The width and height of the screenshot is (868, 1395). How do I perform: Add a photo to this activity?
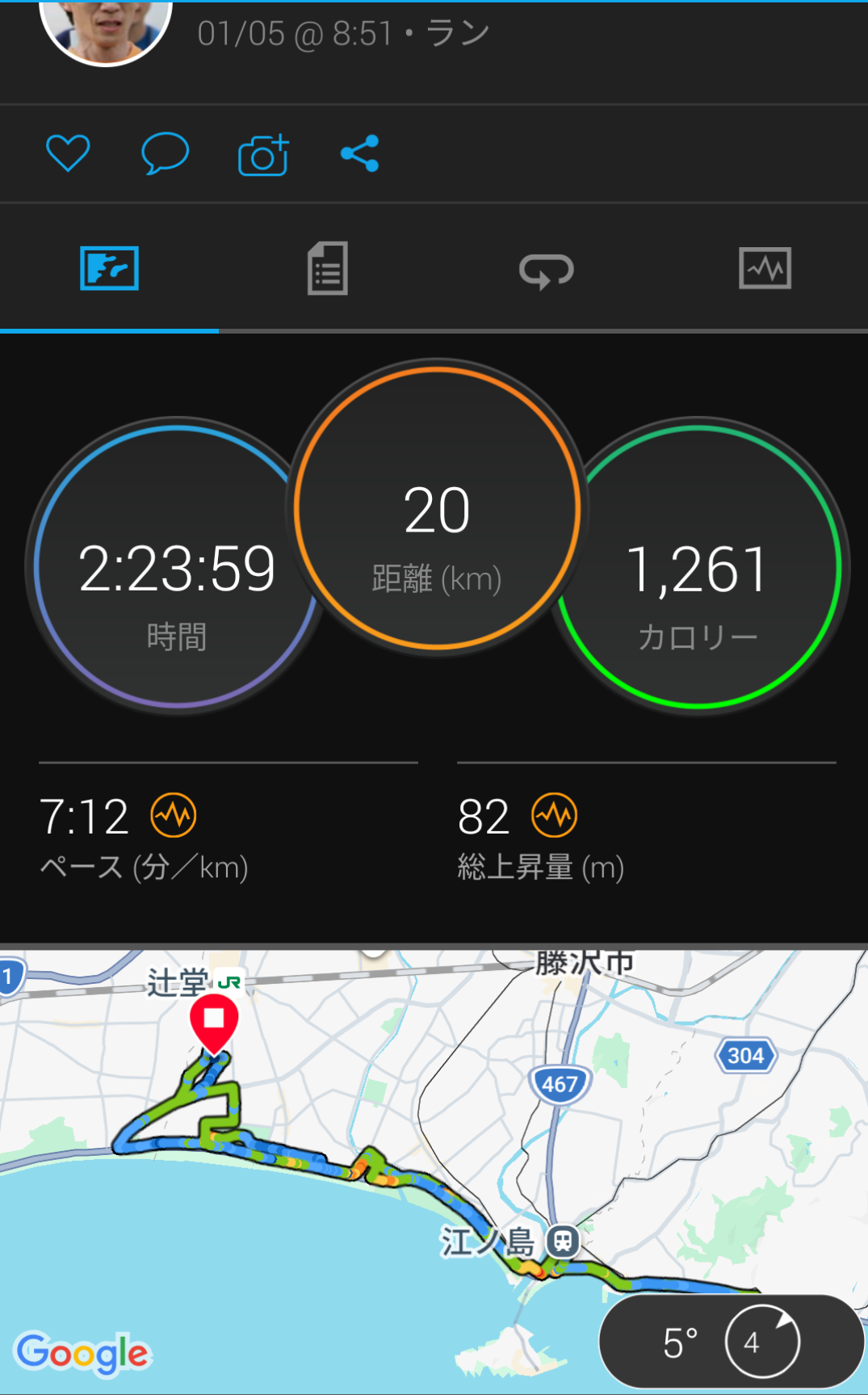263,154
